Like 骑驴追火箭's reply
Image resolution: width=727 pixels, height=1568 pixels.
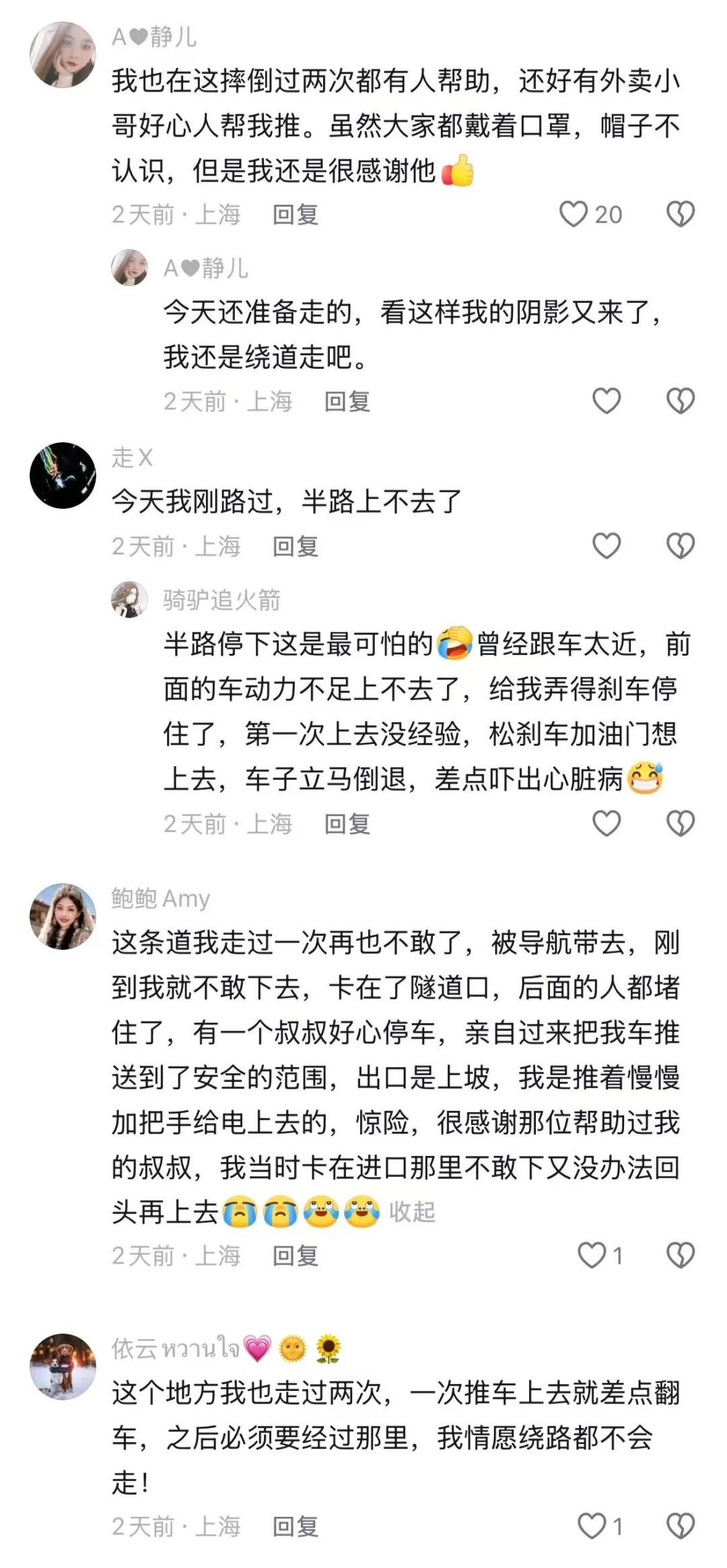pos(606,823)
